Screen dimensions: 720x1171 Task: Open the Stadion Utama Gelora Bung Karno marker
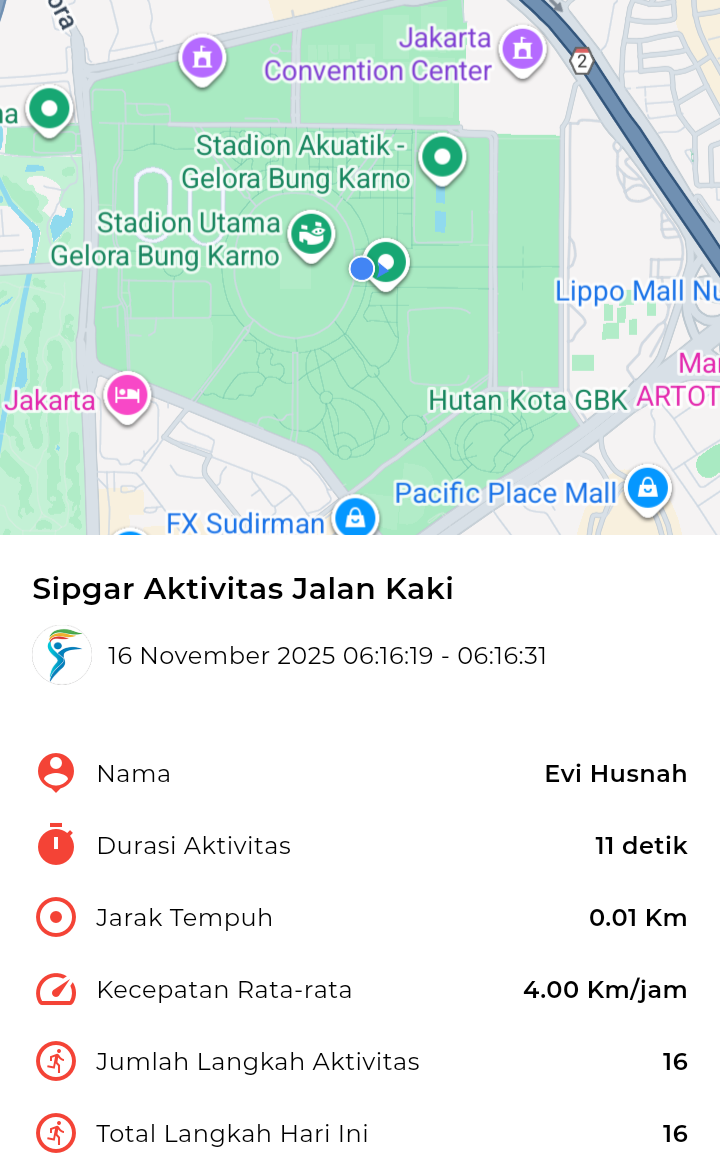[311, 234]
